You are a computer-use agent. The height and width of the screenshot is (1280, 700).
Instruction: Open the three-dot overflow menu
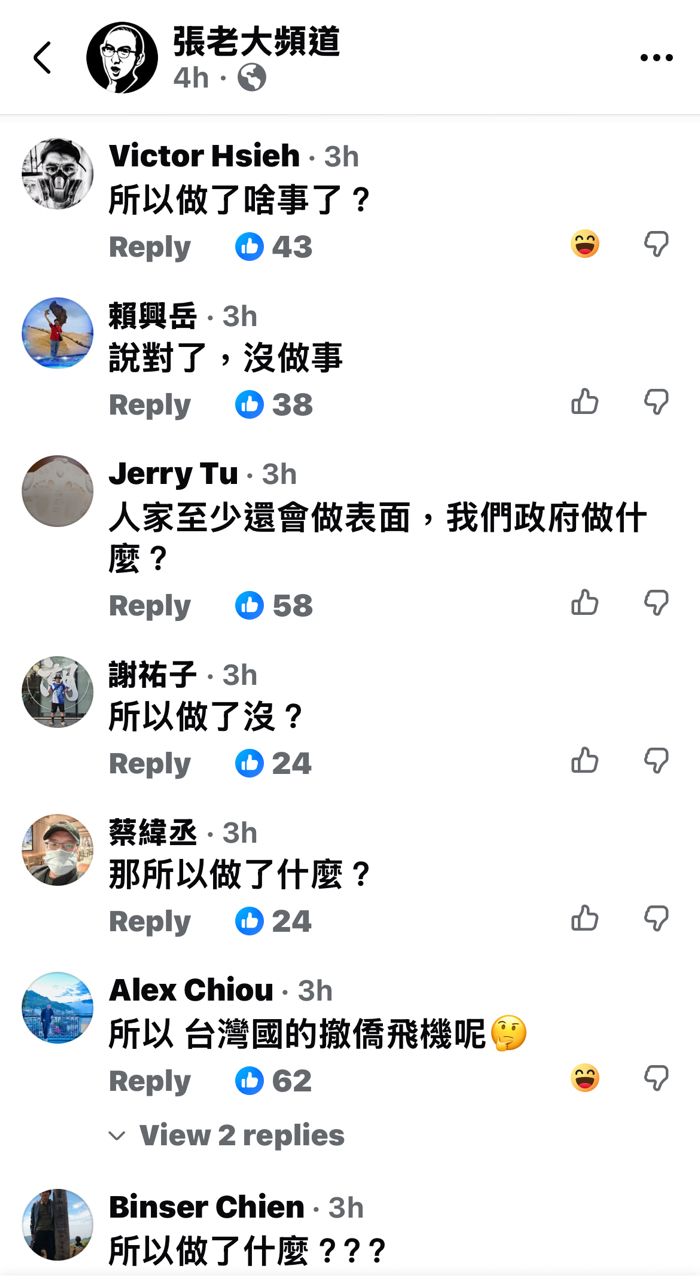pos(656,58)
